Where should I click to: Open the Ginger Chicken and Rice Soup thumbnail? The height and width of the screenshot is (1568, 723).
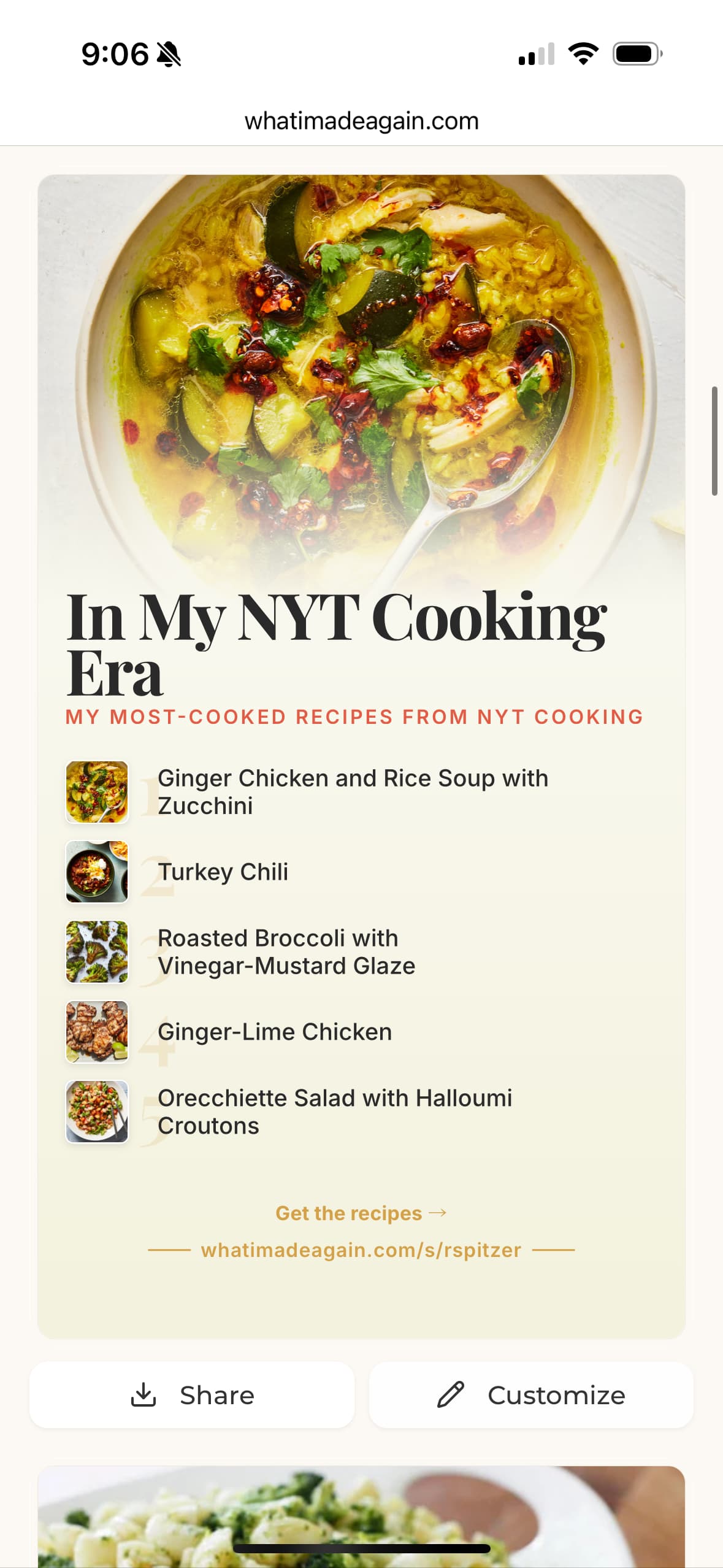[x=96, y=791]
